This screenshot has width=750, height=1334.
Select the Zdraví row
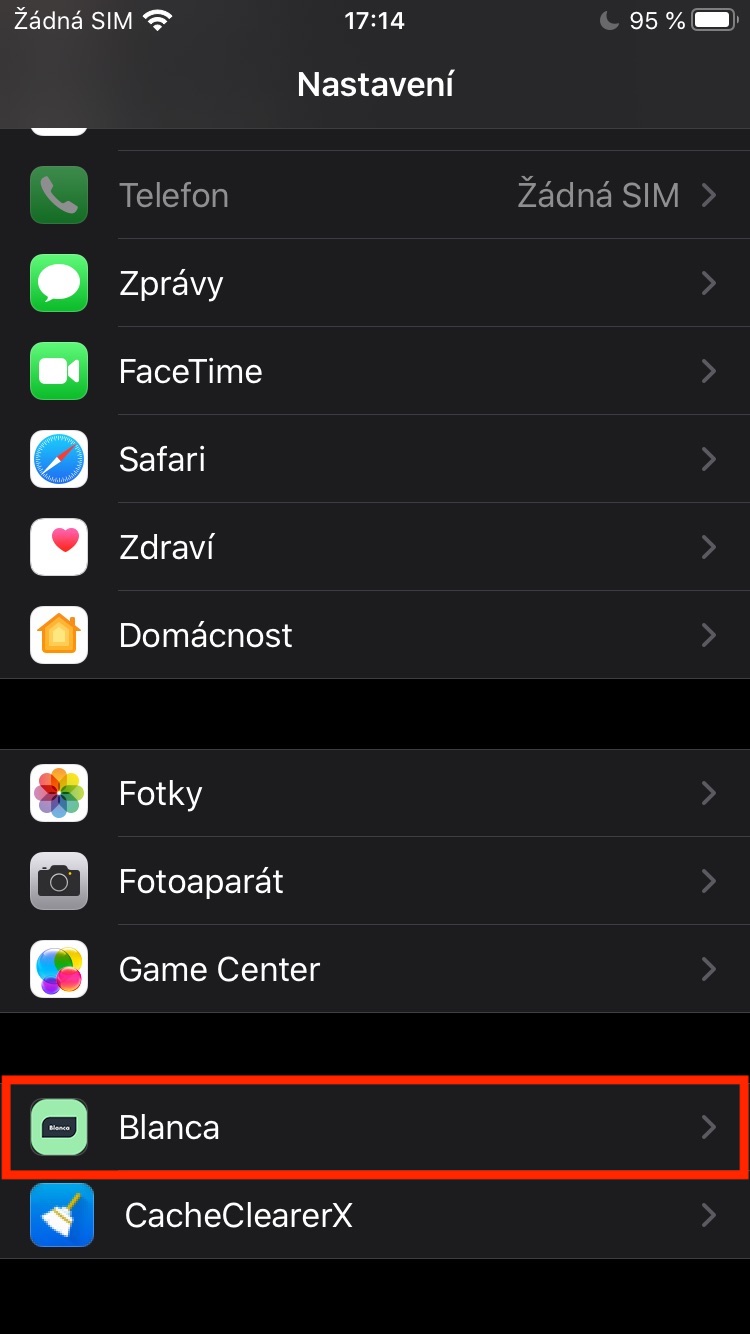pyautogui.click(x=375, y=547)
